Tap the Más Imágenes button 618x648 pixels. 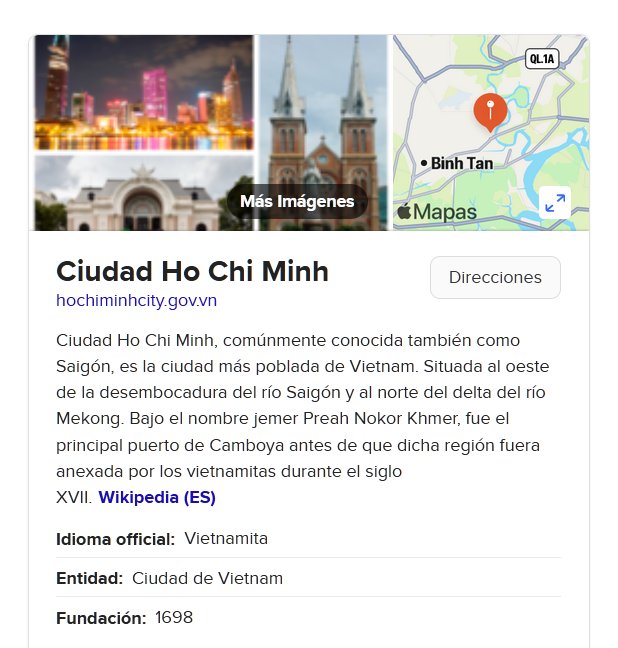pos(297,202)
